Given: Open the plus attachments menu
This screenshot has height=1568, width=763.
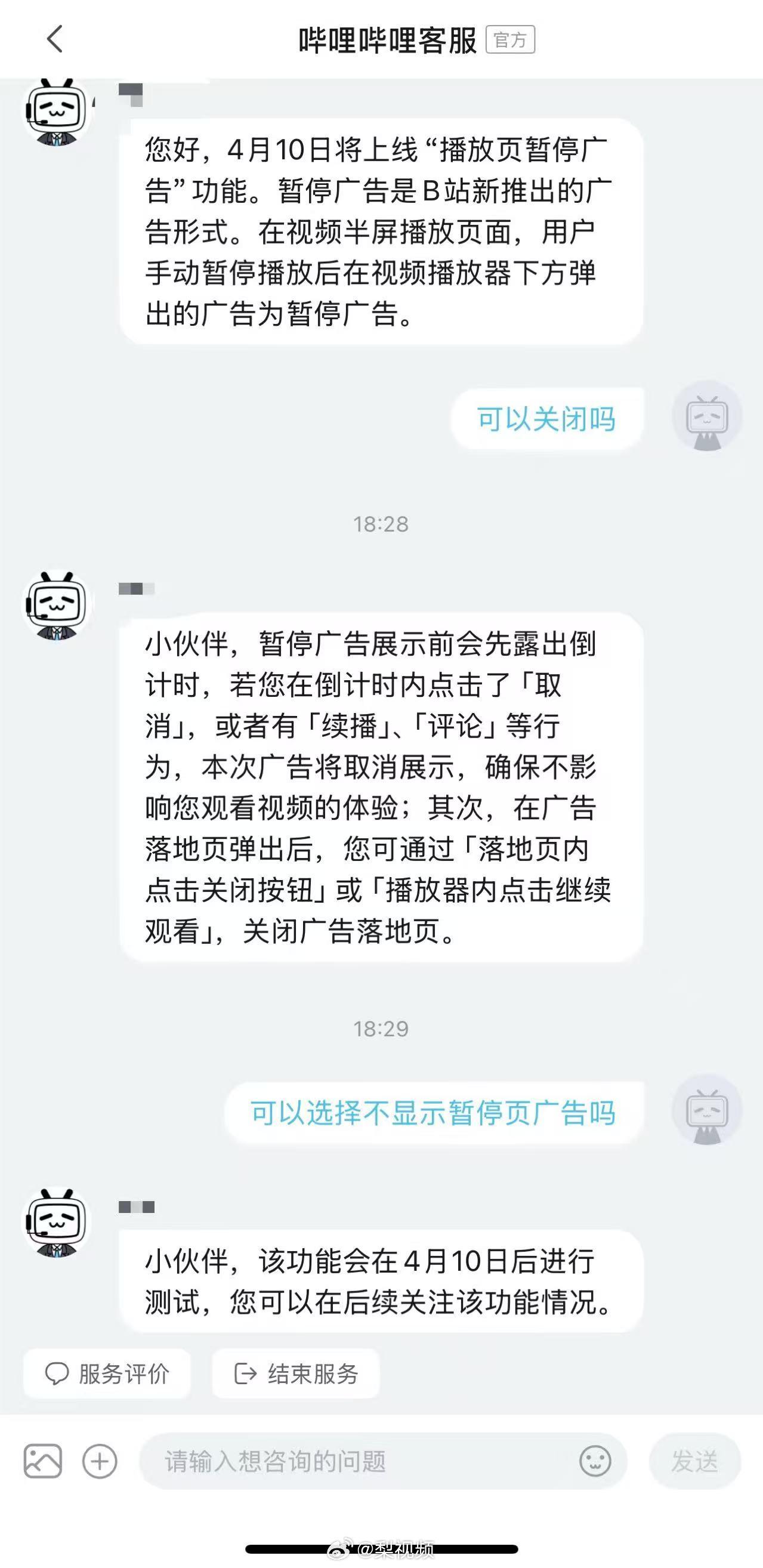Looking at the screenshot, I should pyautogui.click(x=100, y=1461).
